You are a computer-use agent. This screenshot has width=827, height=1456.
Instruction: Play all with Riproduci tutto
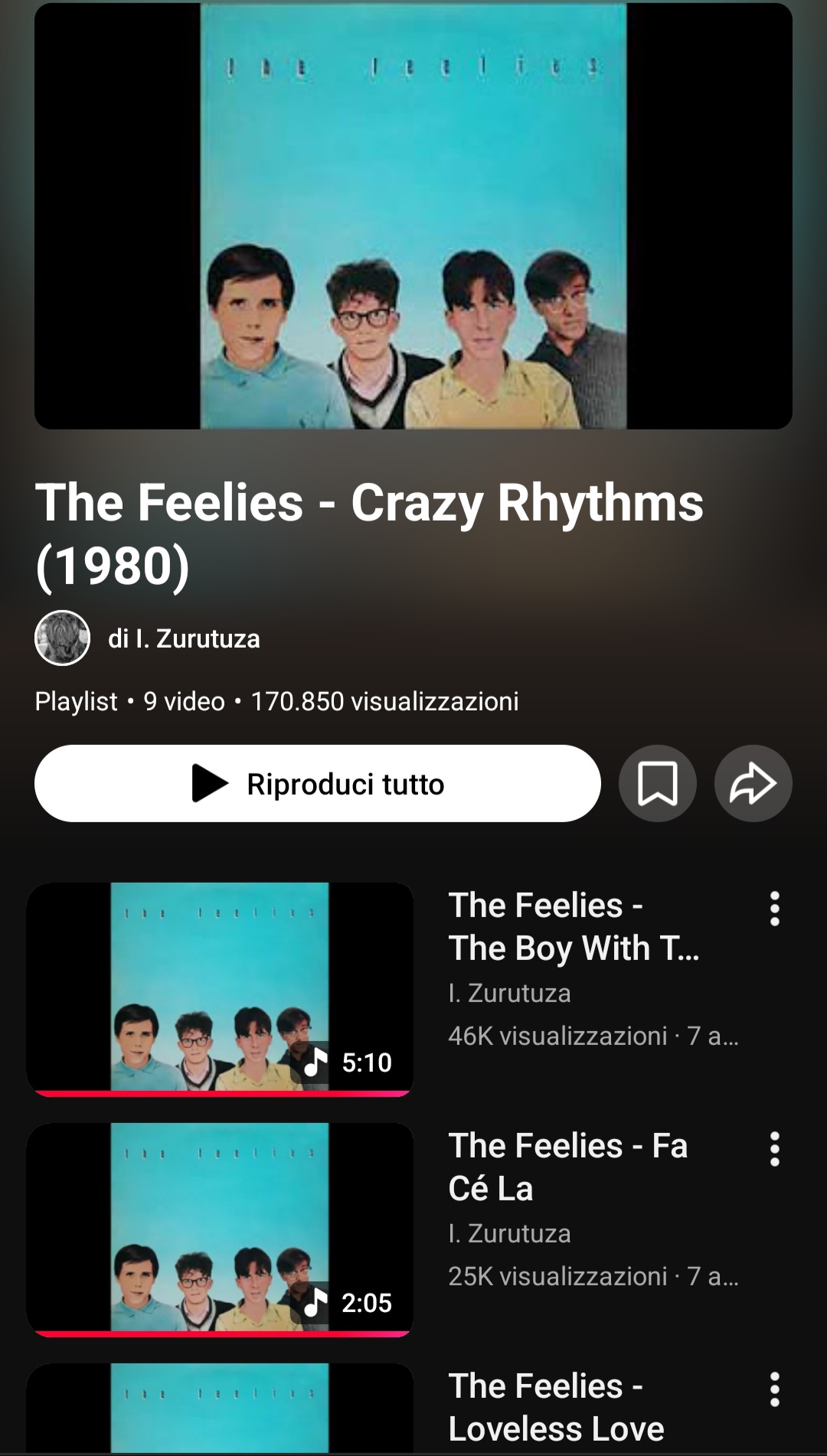point(317,783)
